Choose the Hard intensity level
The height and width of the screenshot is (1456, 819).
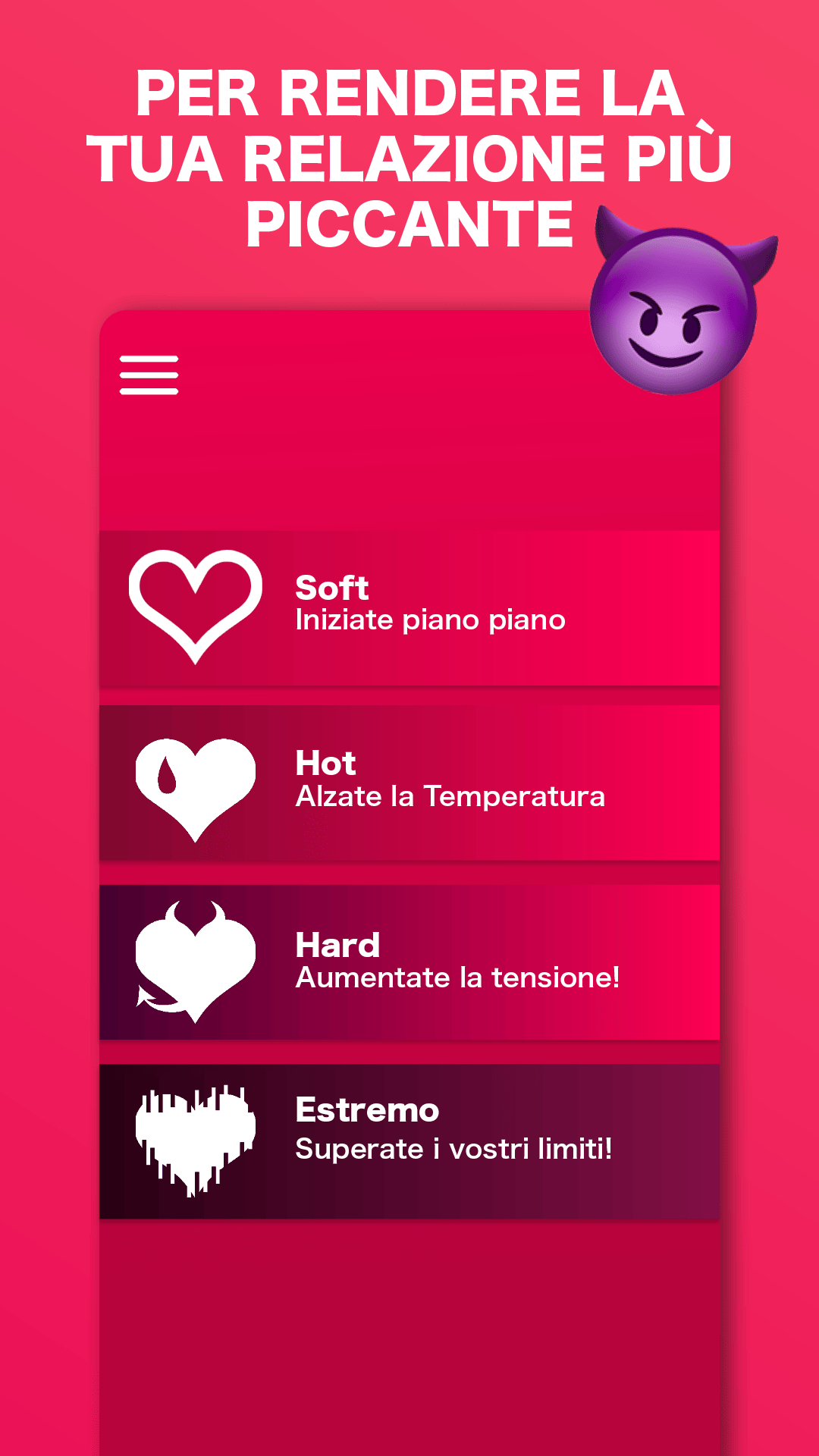pyautogui.click(x=409, y=963)
